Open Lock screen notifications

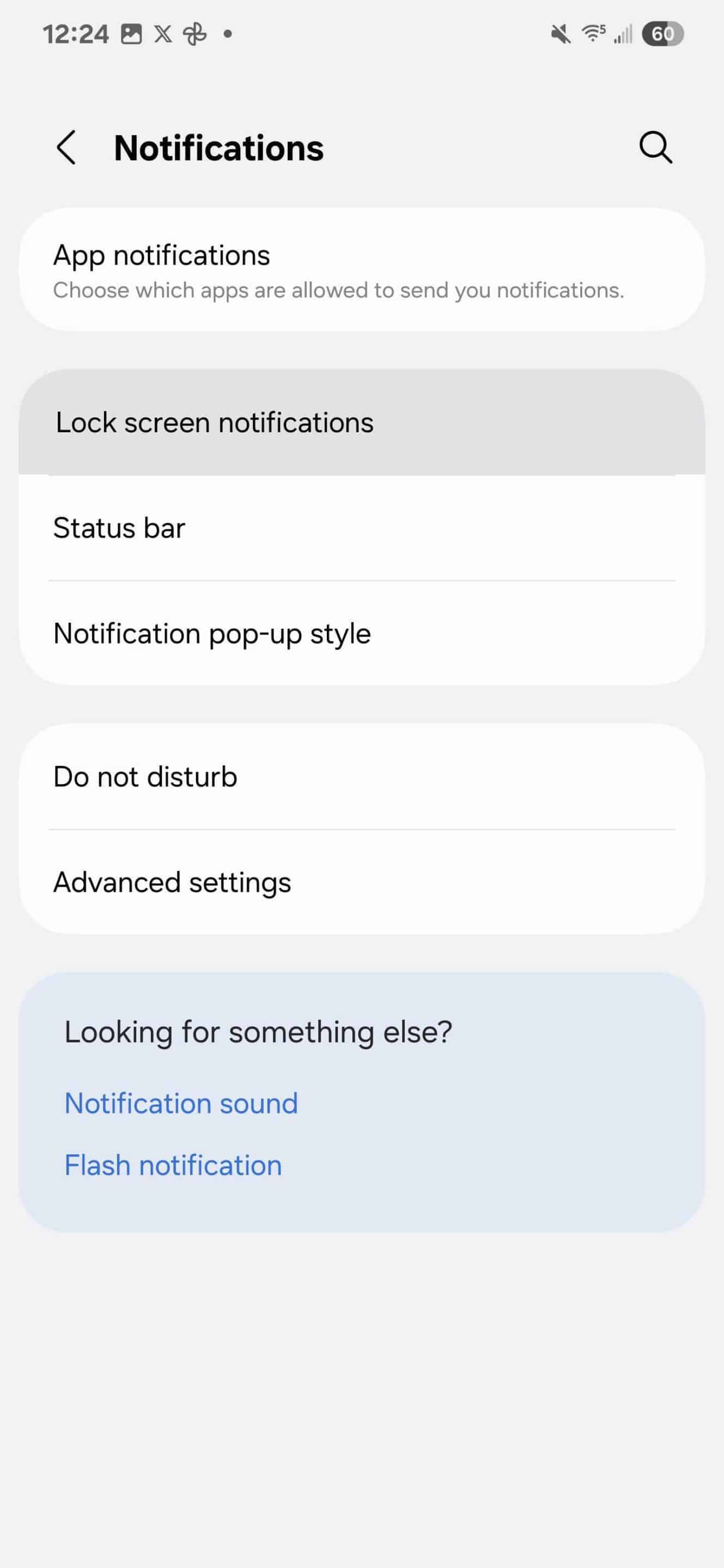click(x=362, y=422)
